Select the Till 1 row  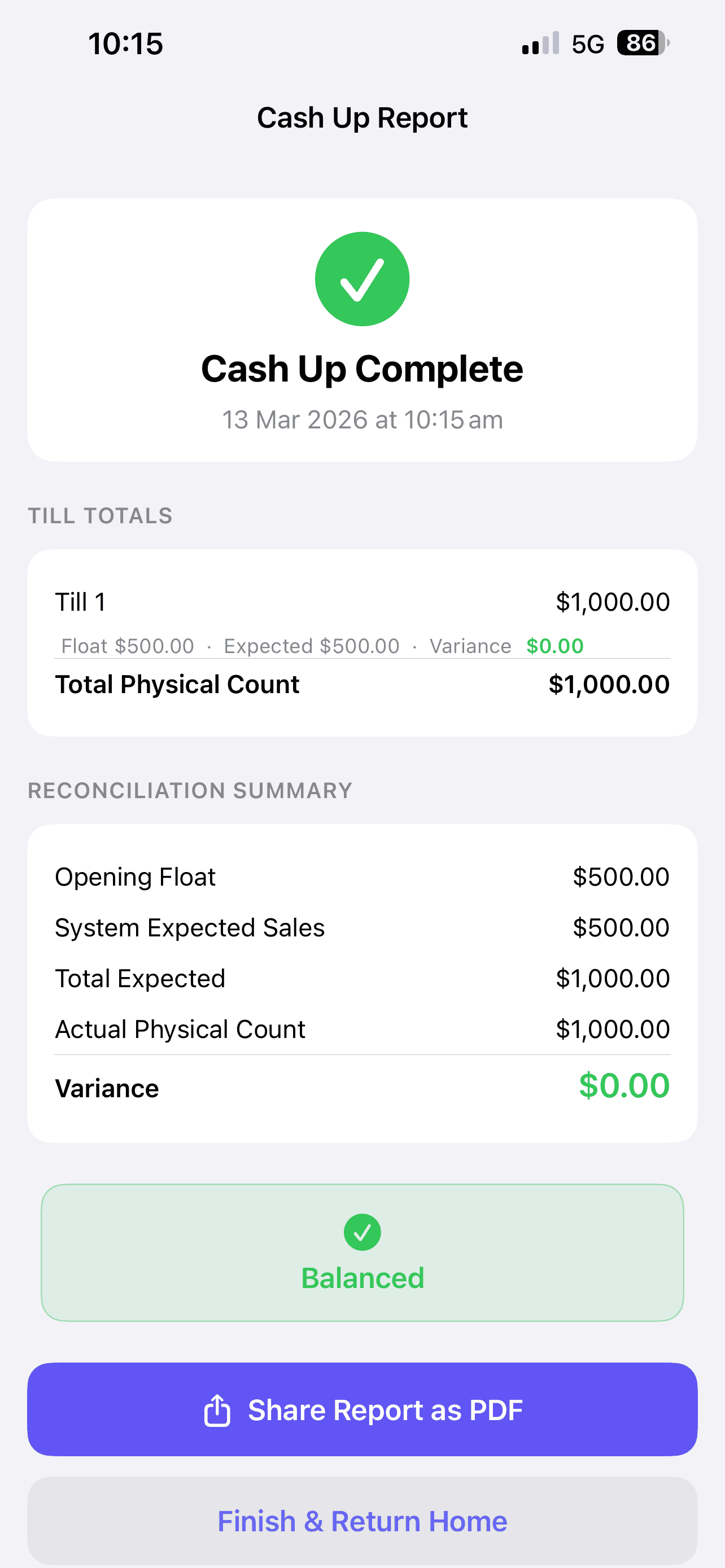pyautogui.click(x=362, y=601)
